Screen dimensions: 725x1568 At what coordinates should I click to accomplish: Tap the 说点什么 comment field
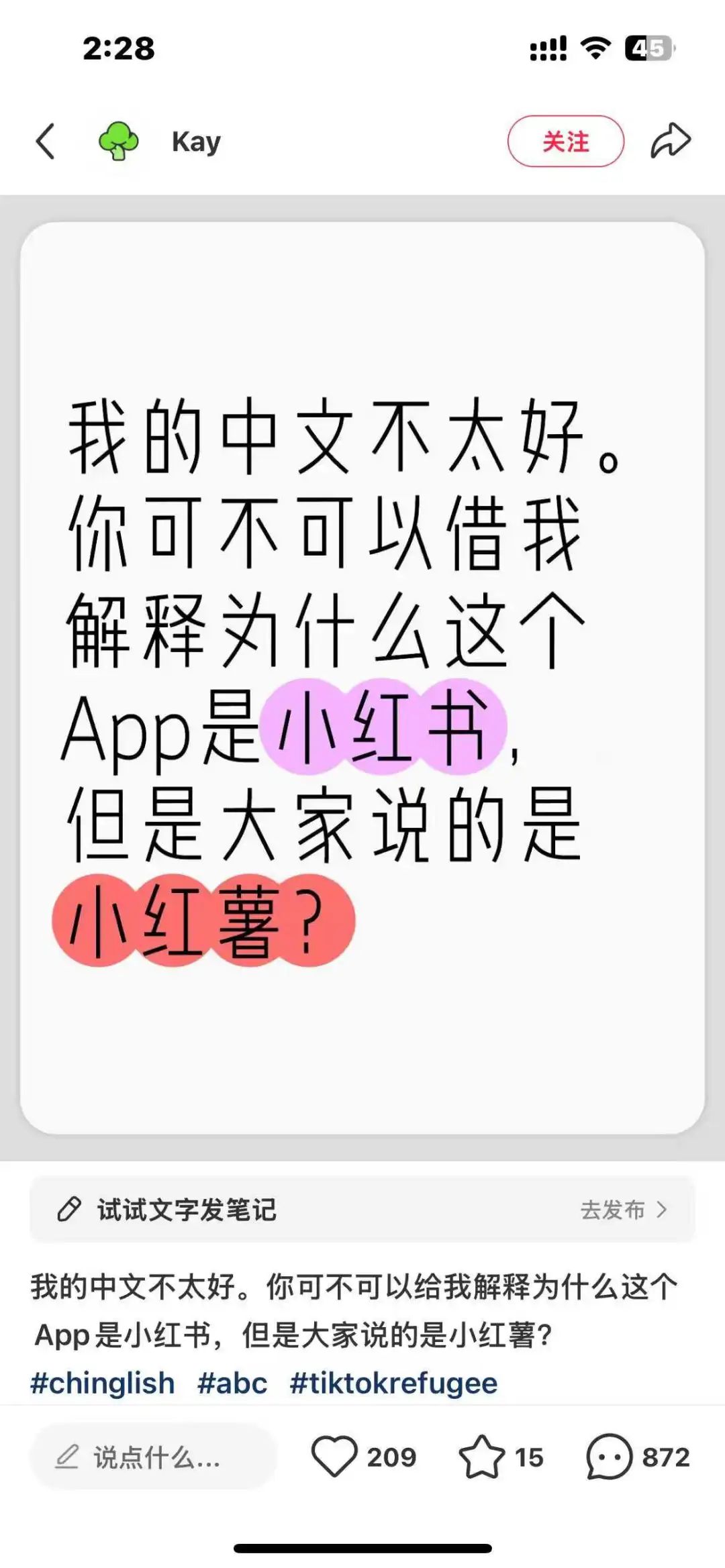point(153,1457)
